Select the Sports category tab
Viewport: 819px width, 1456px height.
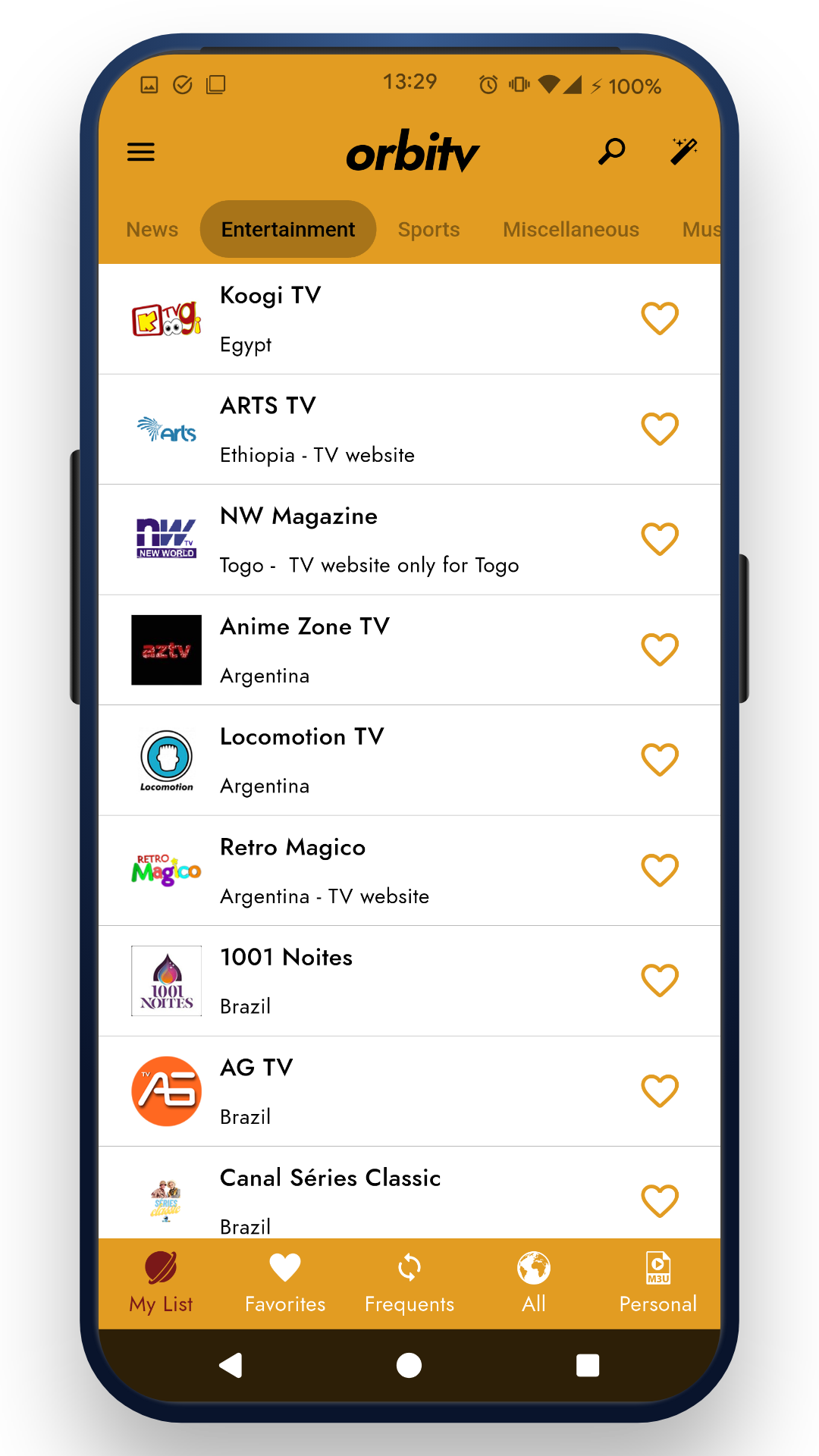click(428, 230)
